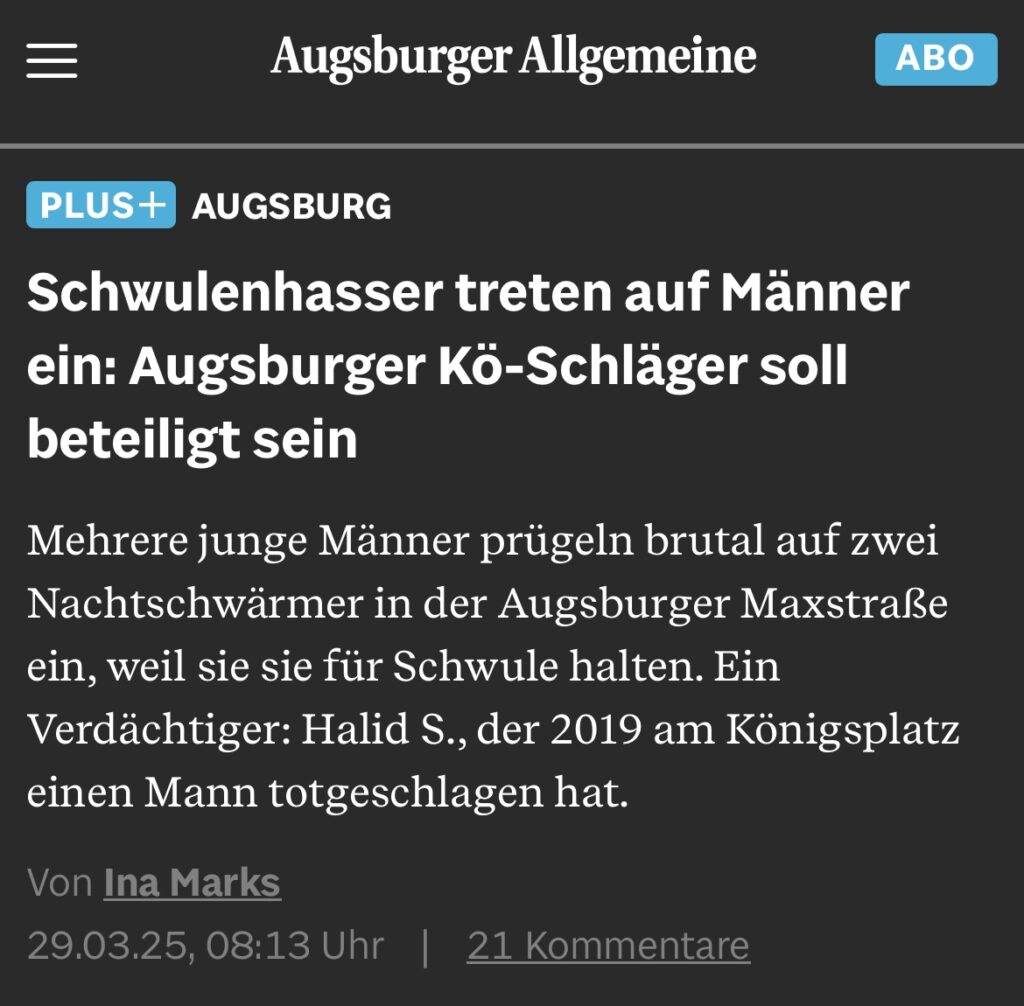
Task: Open the hamburger navigation menu
Action: click(x=52, y=59)
